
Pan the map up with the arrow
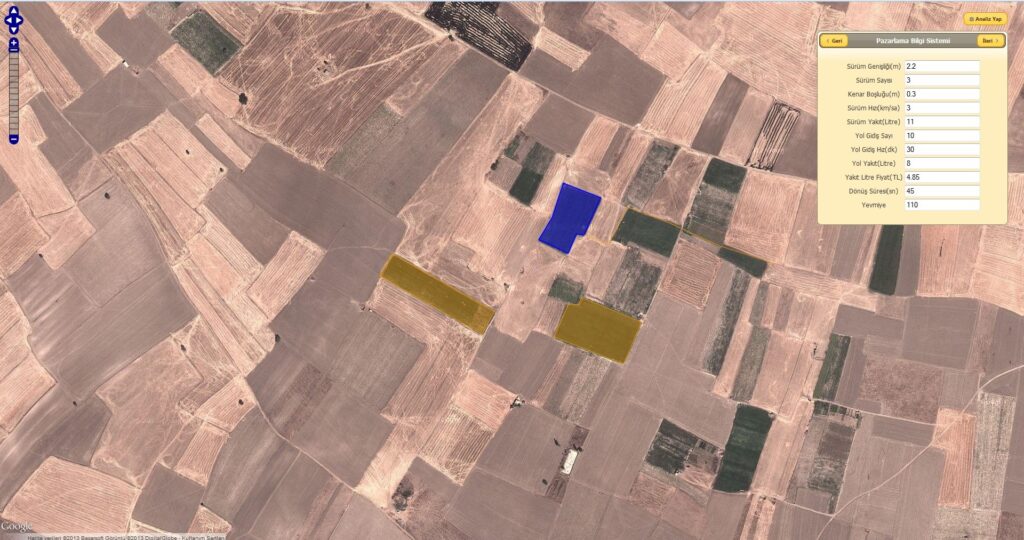pos(13,8)
